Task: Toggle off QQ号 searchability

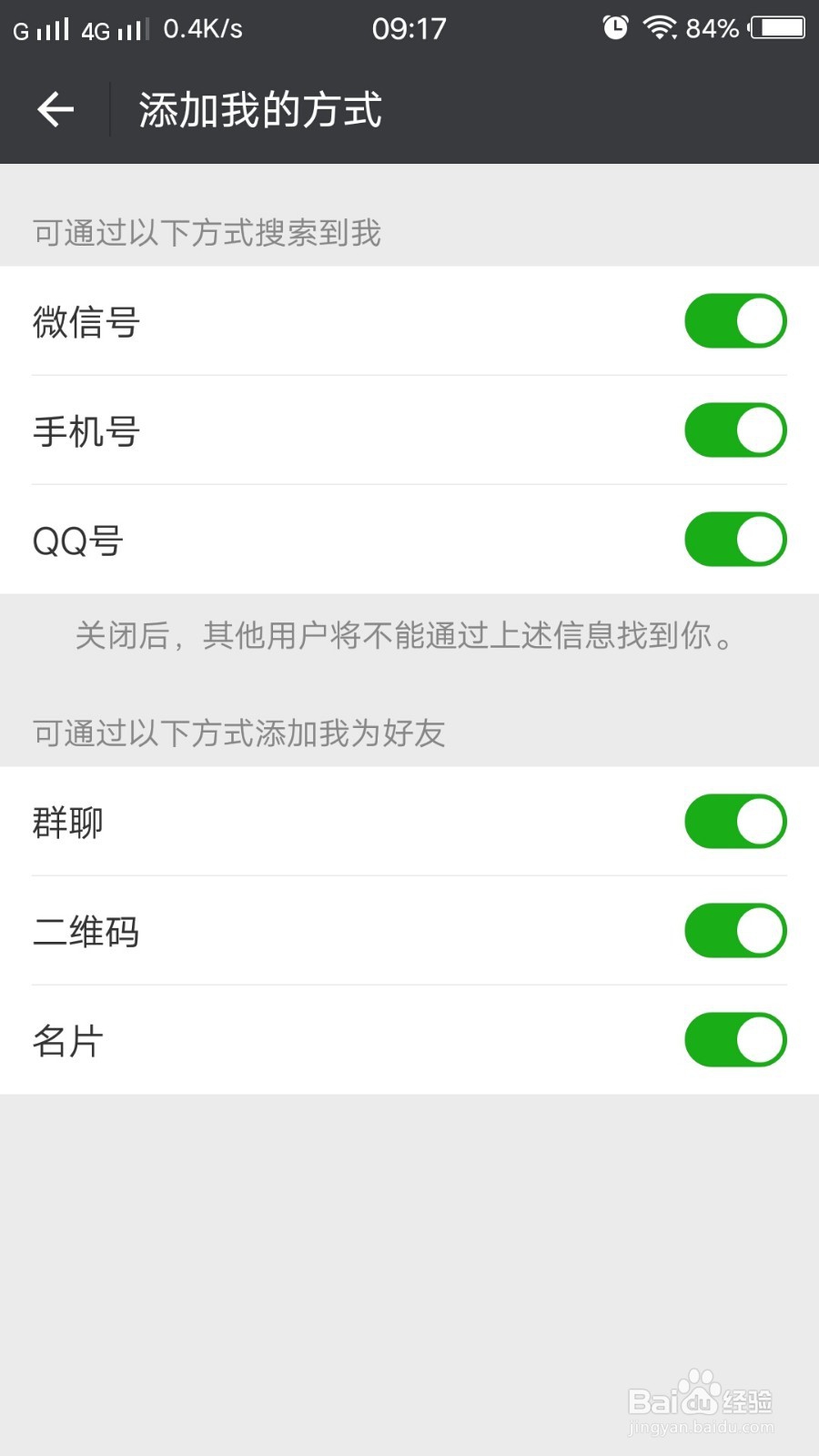Action: [735, 539]
